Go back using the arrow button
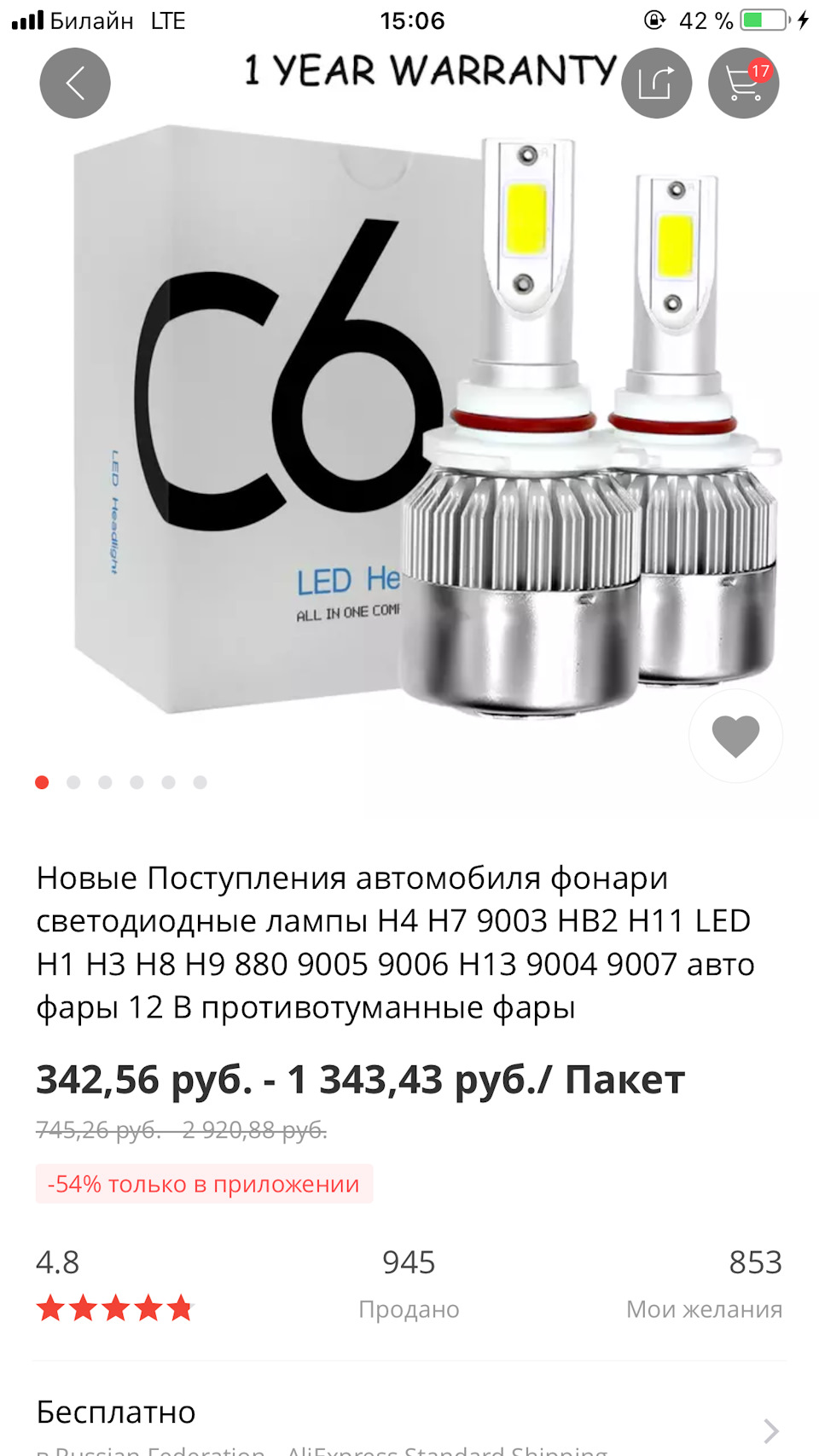Image resolution: width=819 pixels, height=1456 pixels. click(75, 84)
